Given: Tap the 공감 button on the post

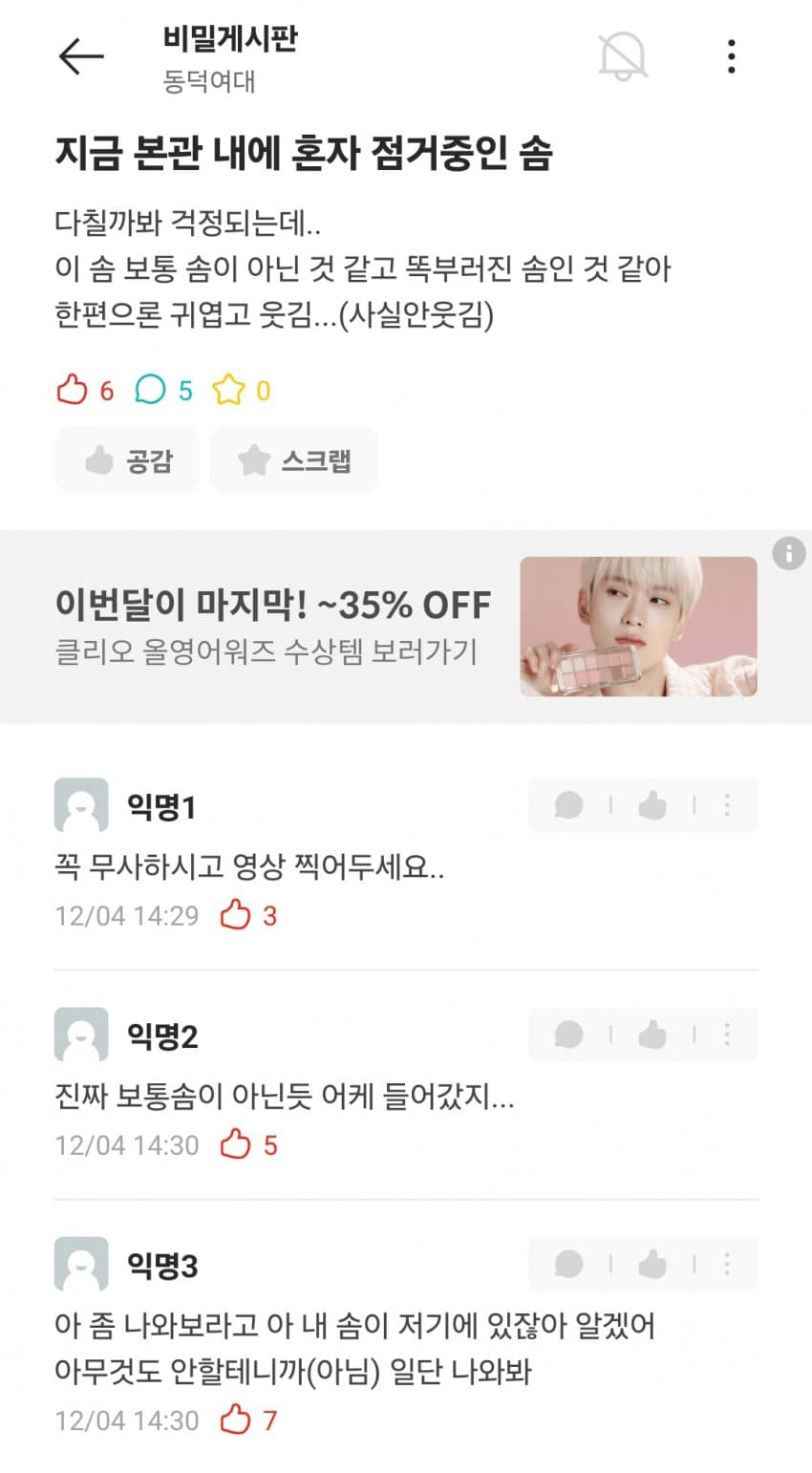Looking at the screenshot, I should (128, 460).
